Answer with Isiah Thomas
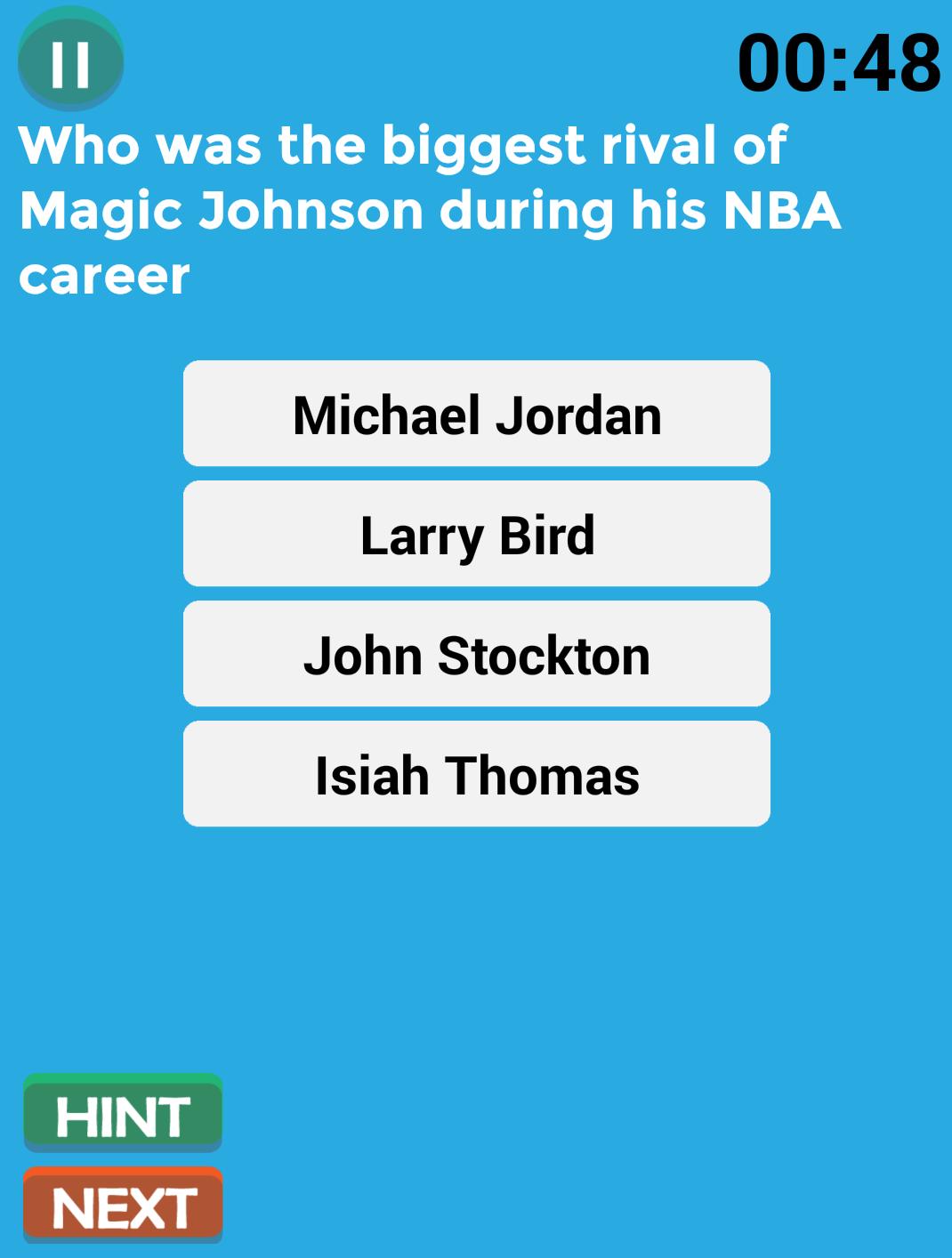Image resolution: width=952 pixels, height=1258 pixels. click(477, 774)
